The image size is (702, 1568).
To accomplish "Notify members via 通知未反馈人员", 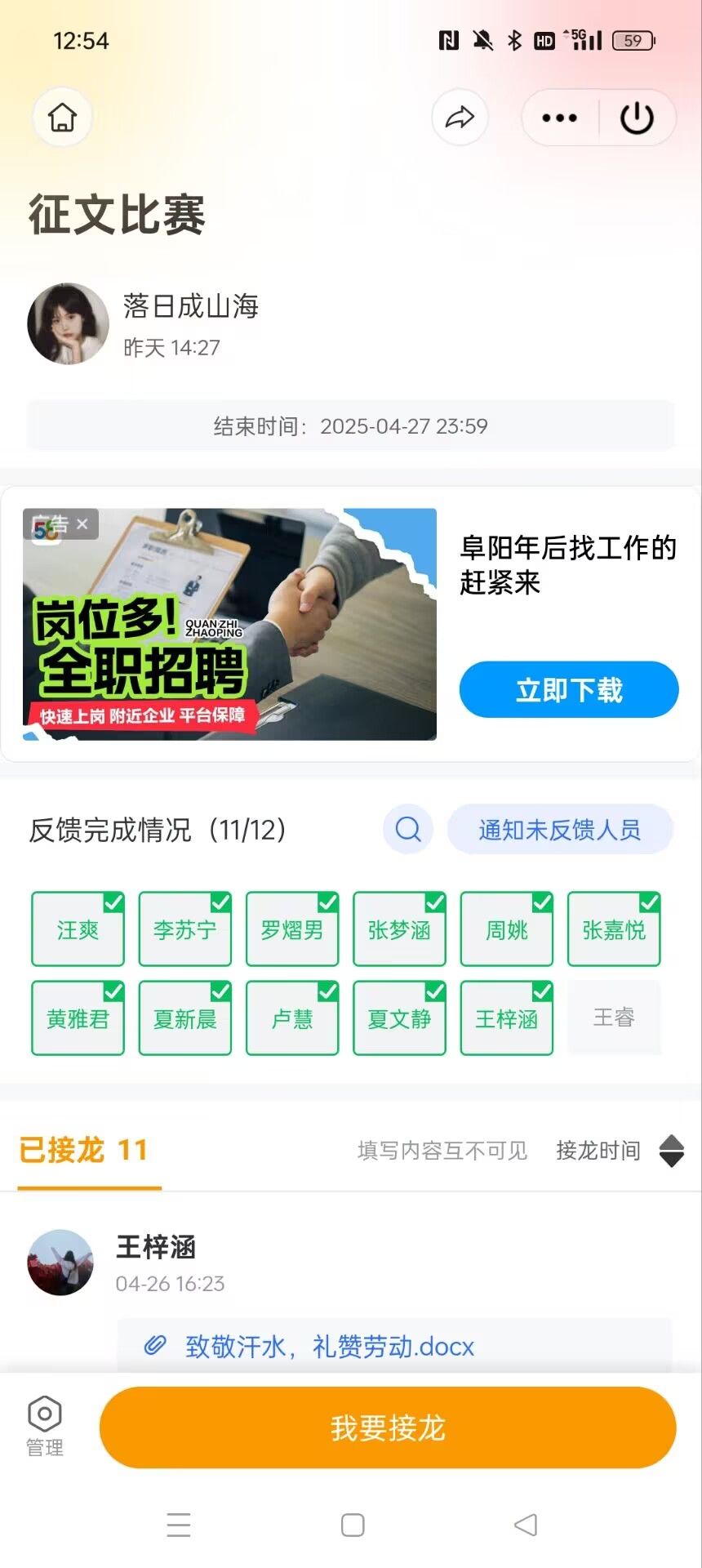I will 560,830.
